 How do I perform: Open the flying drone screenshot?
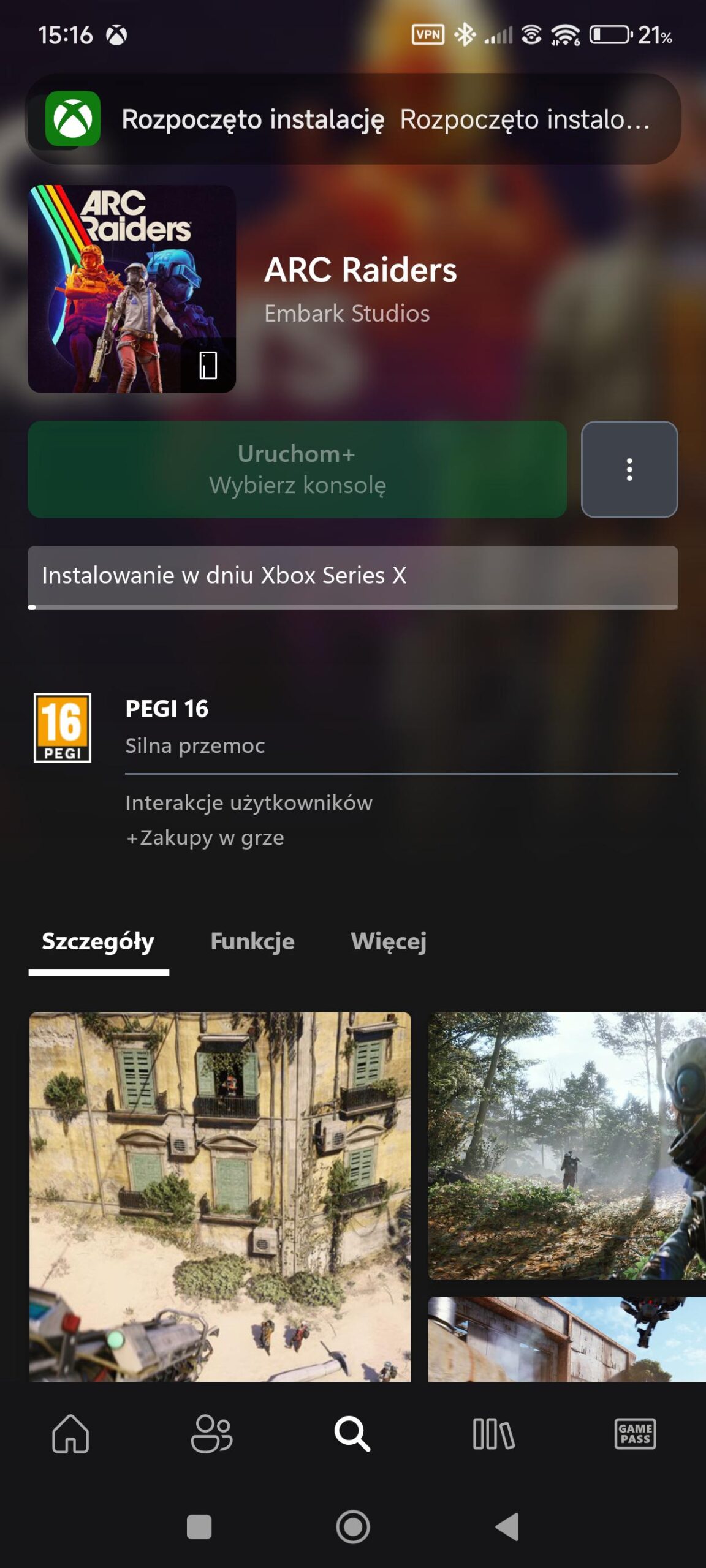[x=566, y=1339]
